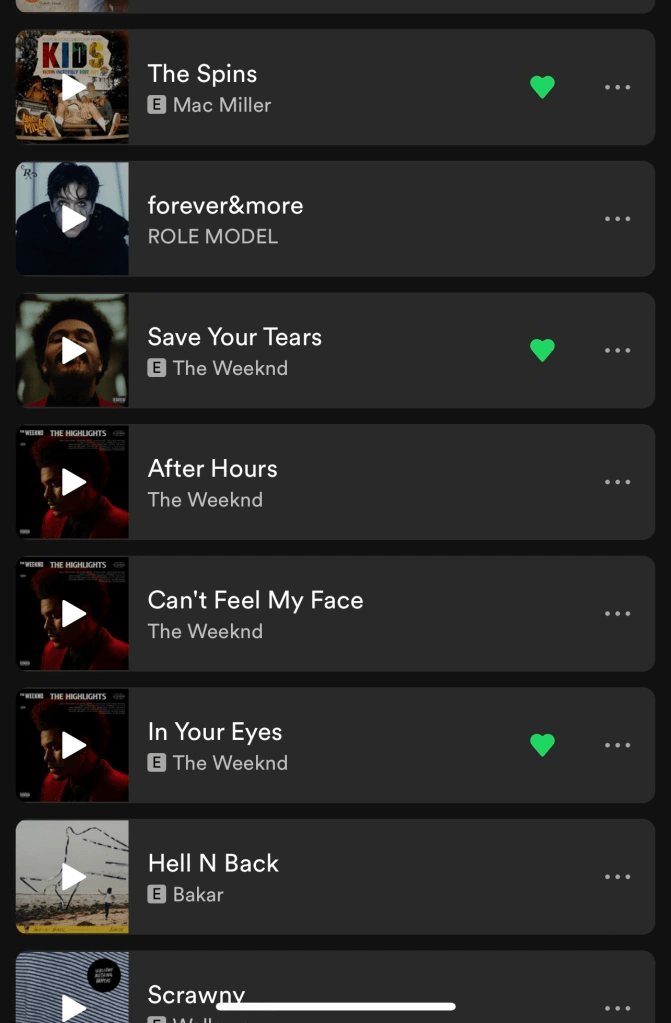
Task: Unlike In Your Eyes heart icon
Action: tap(542, 745)
